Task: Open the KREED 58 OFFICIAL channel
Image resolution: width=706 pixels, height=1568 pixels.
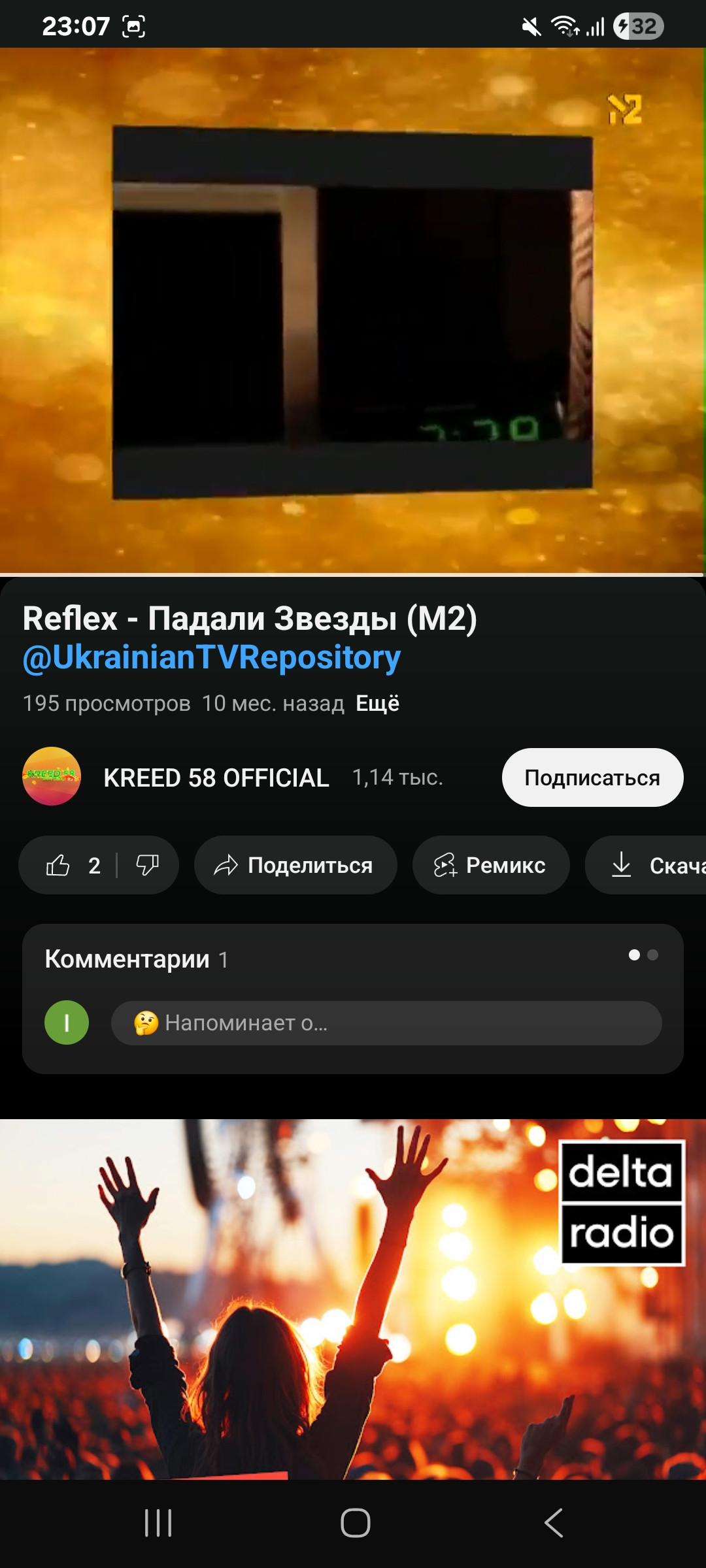Action: (x=216, y=777)
